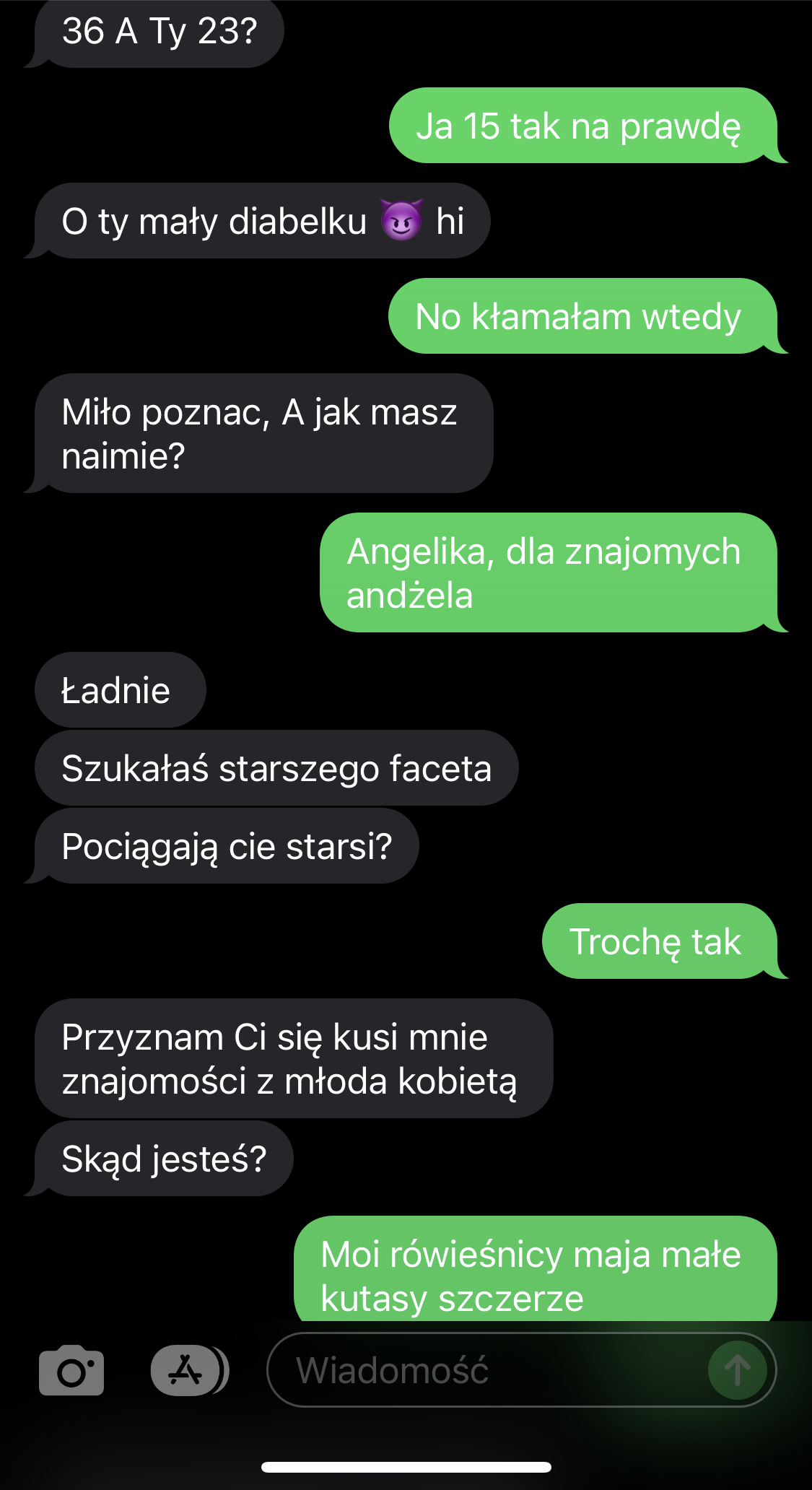
Task: Tap the send arrow button
Action: pos(737,1370)
